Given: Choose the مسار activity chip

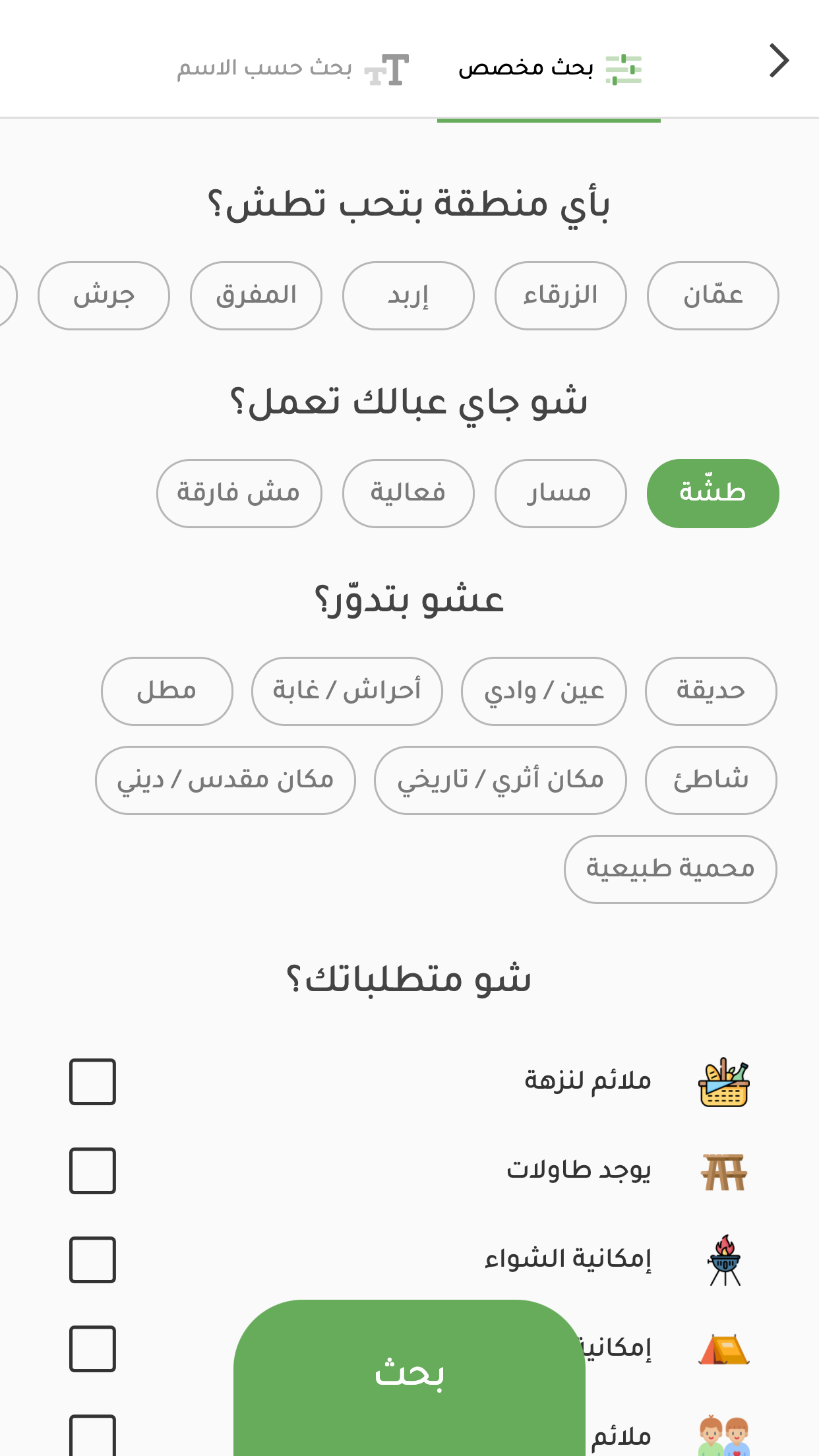Looking at the screenshot, I should click(x=560, y=493).
